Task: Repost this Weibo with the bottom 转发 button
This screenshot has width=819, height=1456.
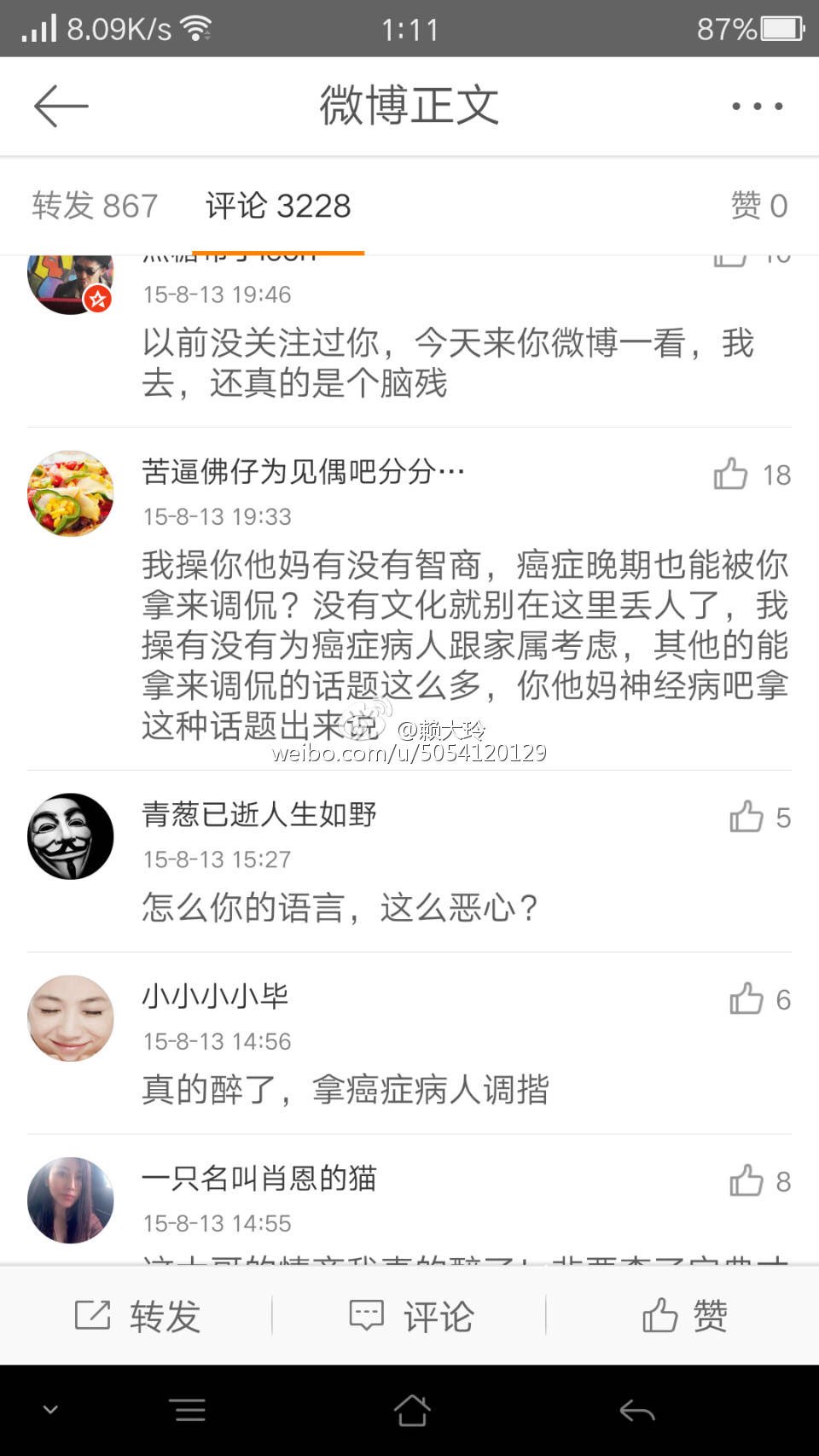Action: tap(137, 1315)
